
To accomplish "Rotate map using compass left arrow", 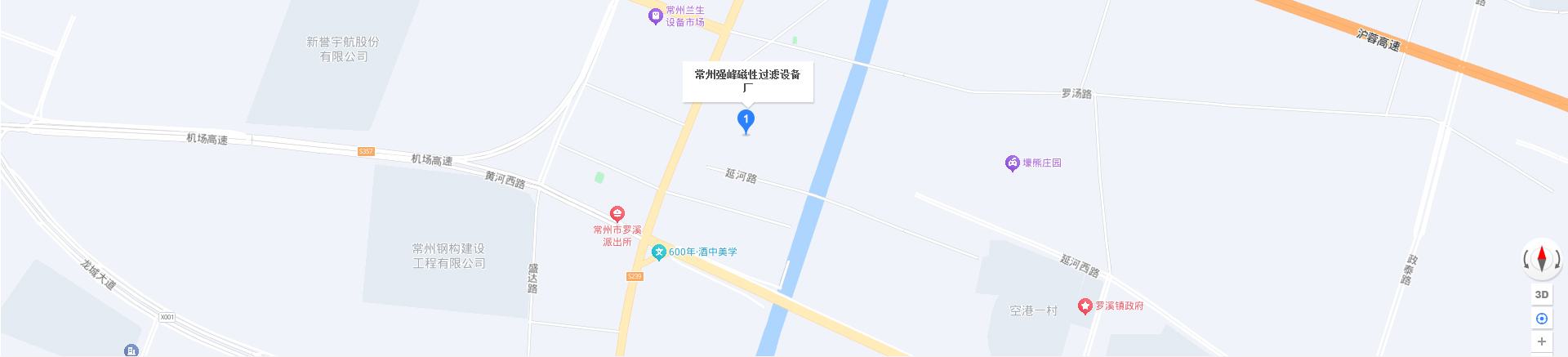I will coord(1526,260).
